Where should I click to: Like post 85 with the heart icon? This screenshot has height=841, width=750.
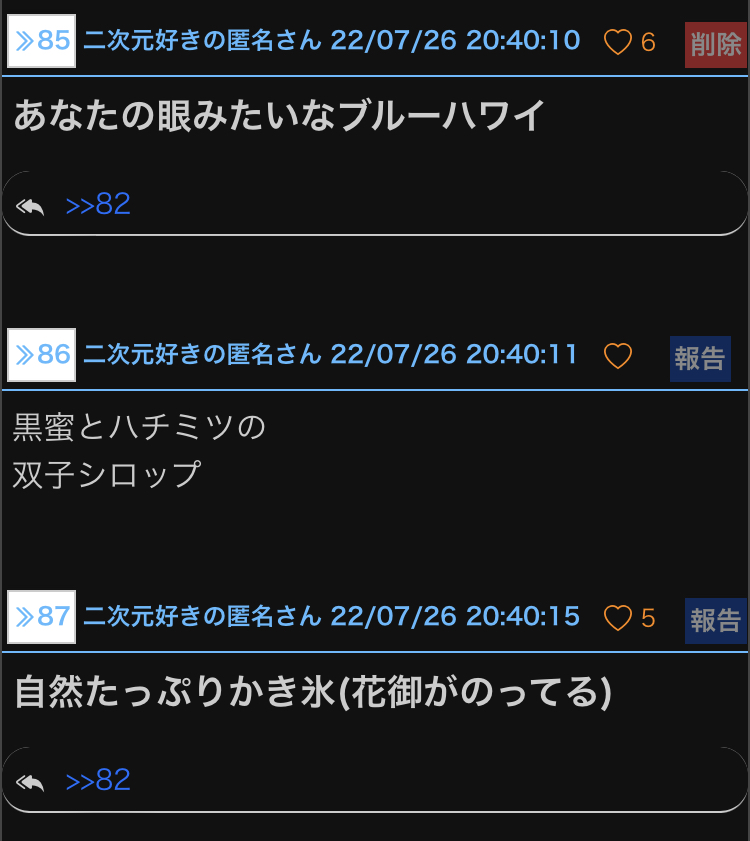point(617,42)
